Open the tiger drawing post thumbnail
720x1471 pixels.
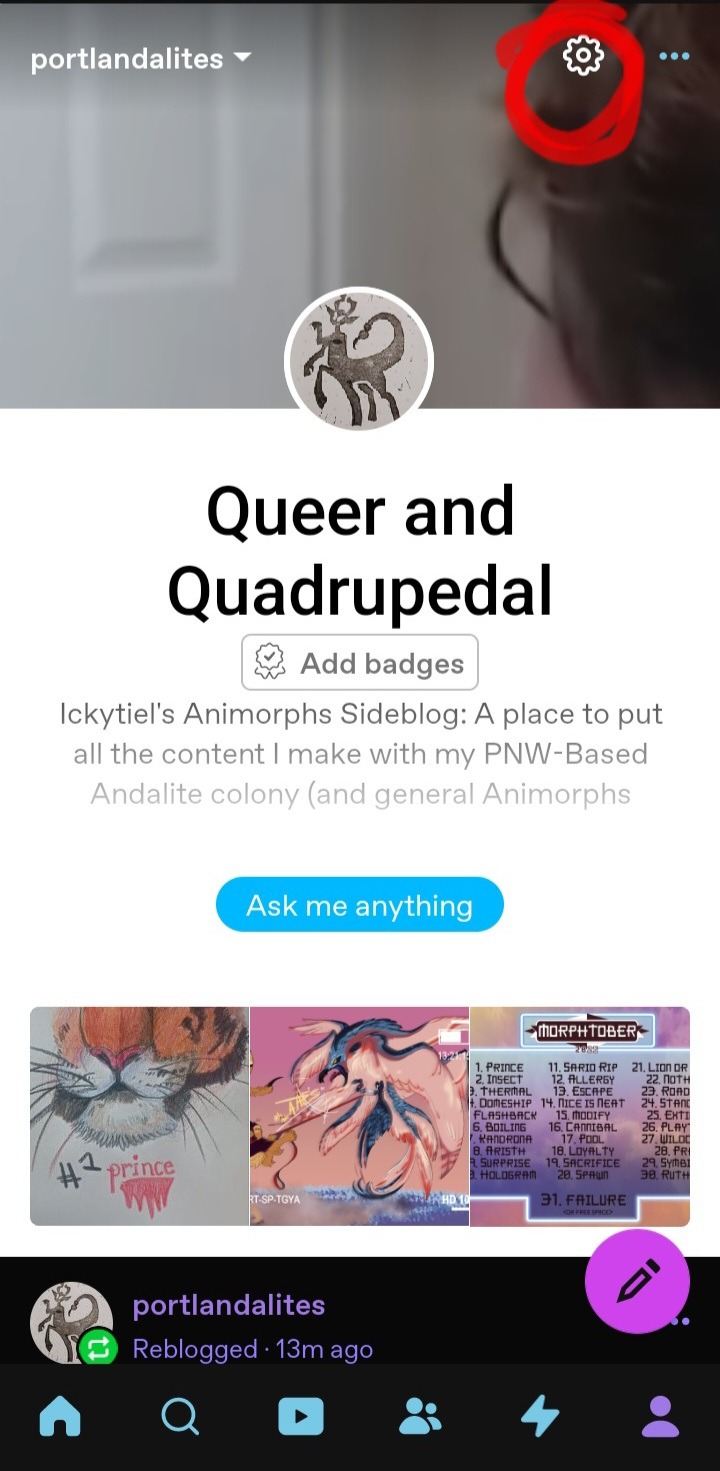coord(140,1116)
